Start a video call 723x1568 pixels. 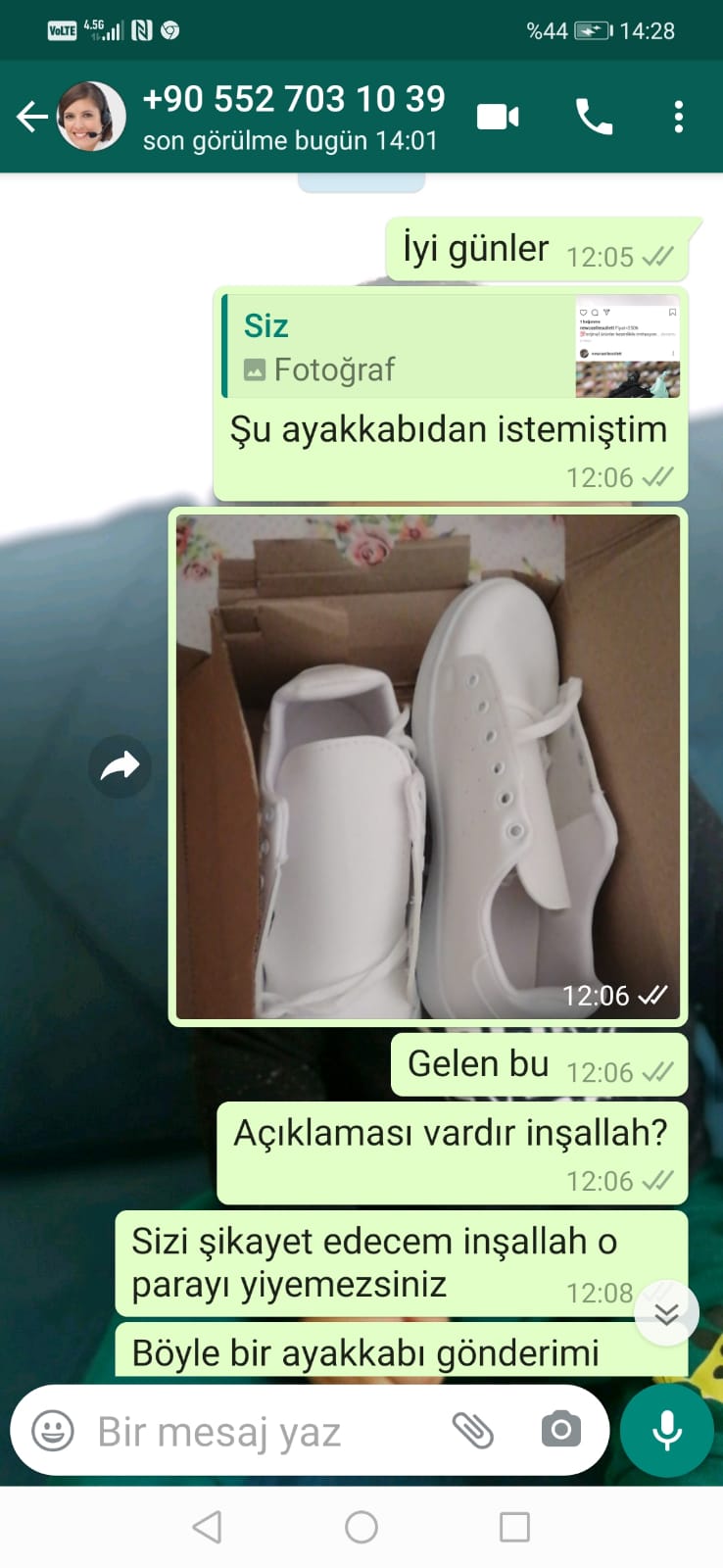(498, 118)
